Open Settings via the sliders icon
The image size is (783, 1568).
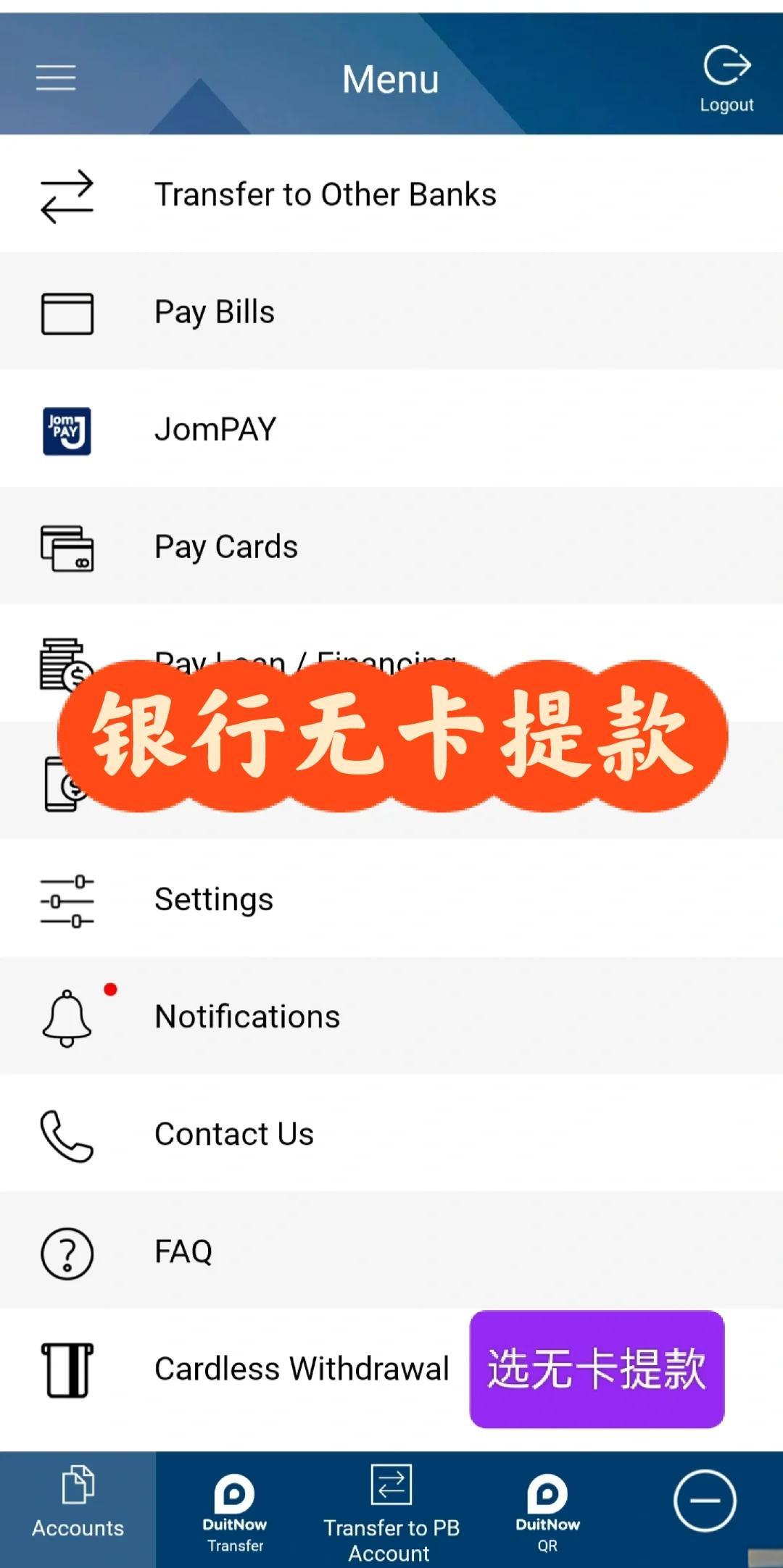coord(66,898)
